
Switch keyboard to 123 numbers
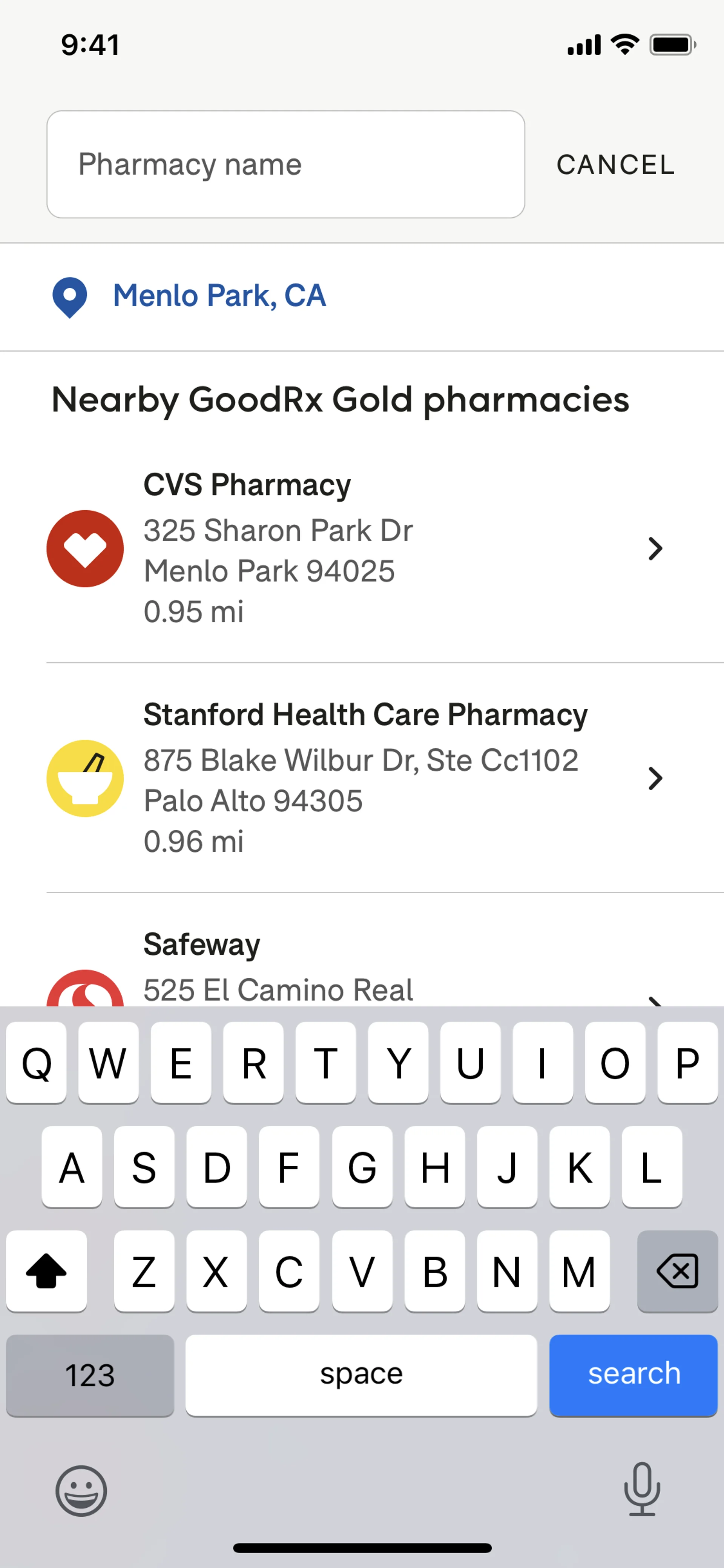(90, 1374)
